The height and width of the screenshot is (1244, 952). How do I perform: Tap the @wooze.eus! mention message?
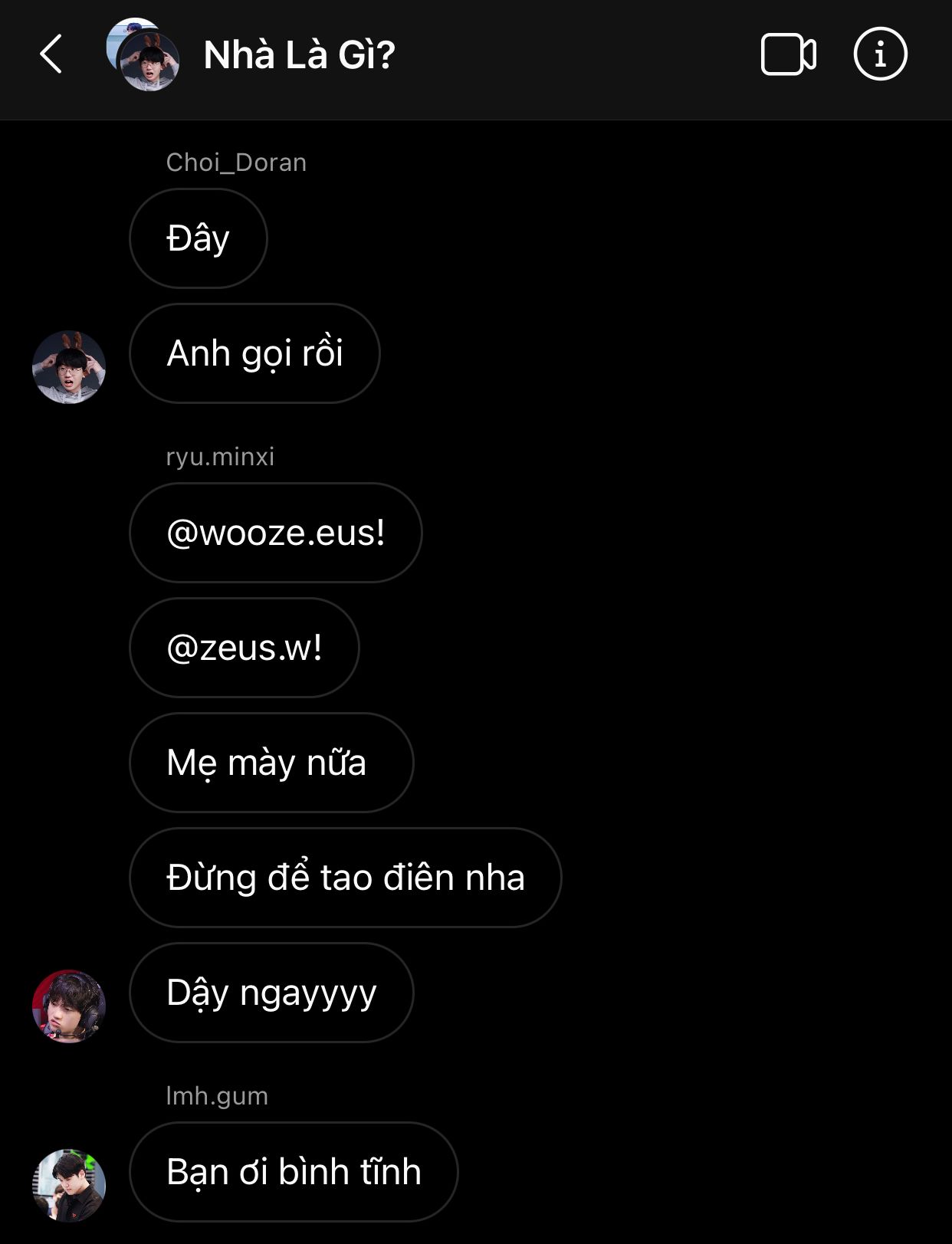tap(275, 533)
